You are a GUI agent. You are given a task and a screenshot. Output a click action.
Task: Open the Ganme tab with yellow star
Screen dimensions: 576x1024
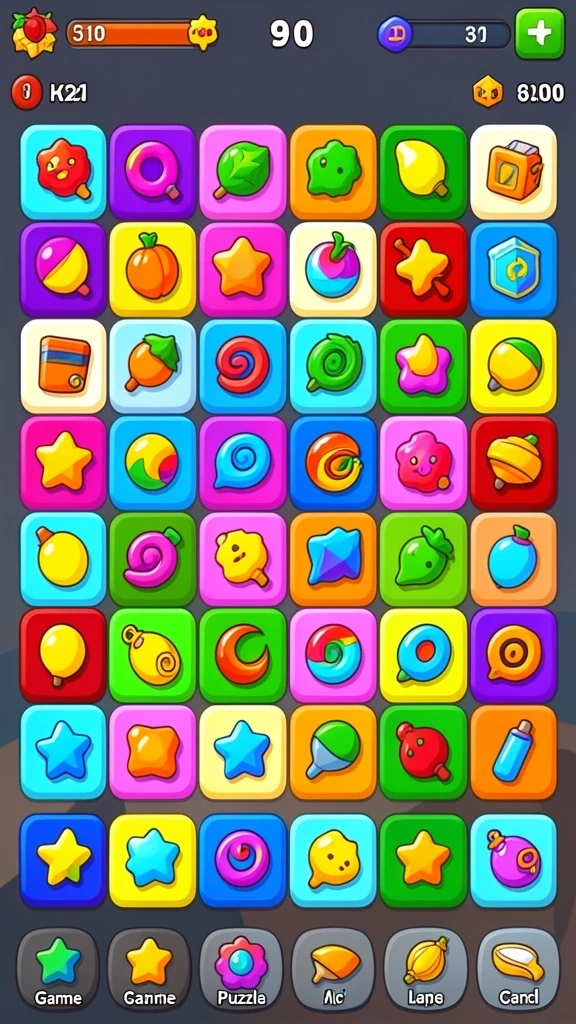click(x=150, y=968)
